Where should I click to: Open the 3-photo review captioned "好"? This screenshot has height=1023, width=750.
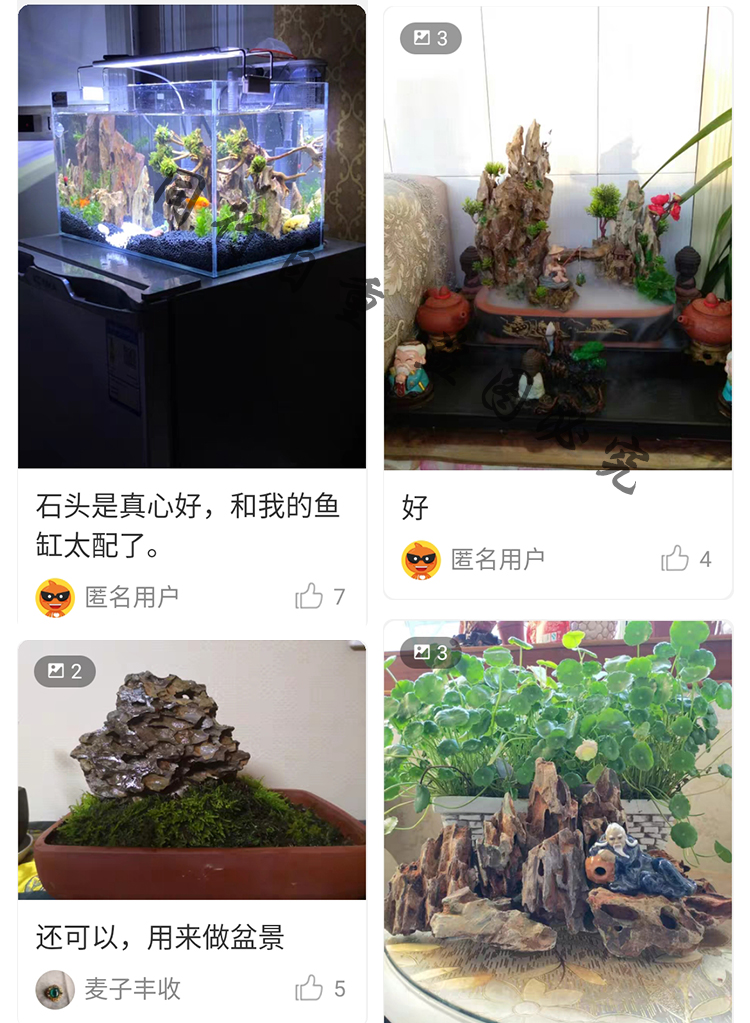click(x=558, y=238)
